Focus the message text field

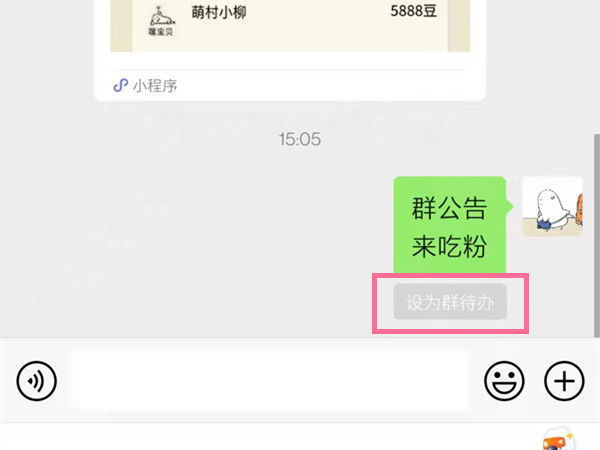[270, 380]
